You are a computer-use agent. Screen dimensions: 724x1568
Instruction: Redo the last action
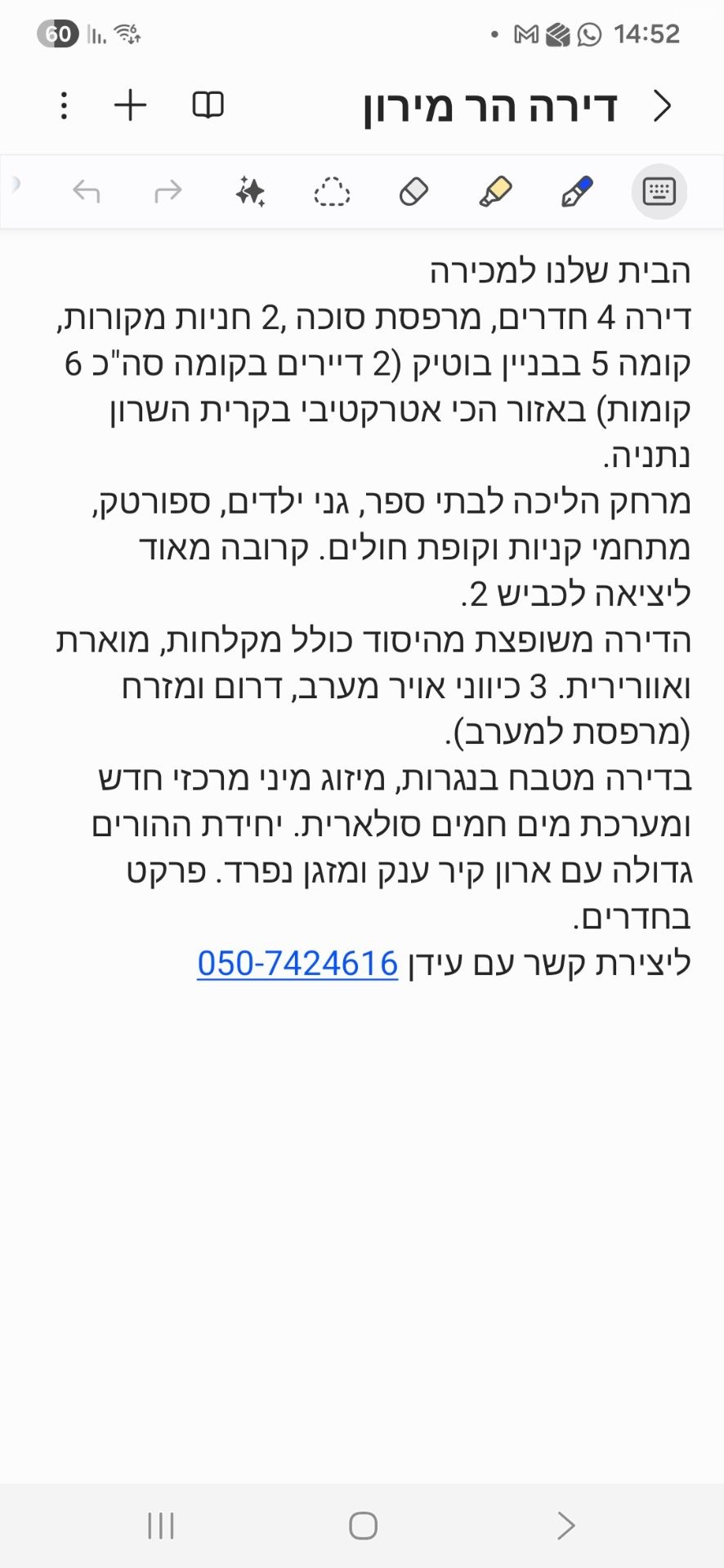click(x=168, y=192)
